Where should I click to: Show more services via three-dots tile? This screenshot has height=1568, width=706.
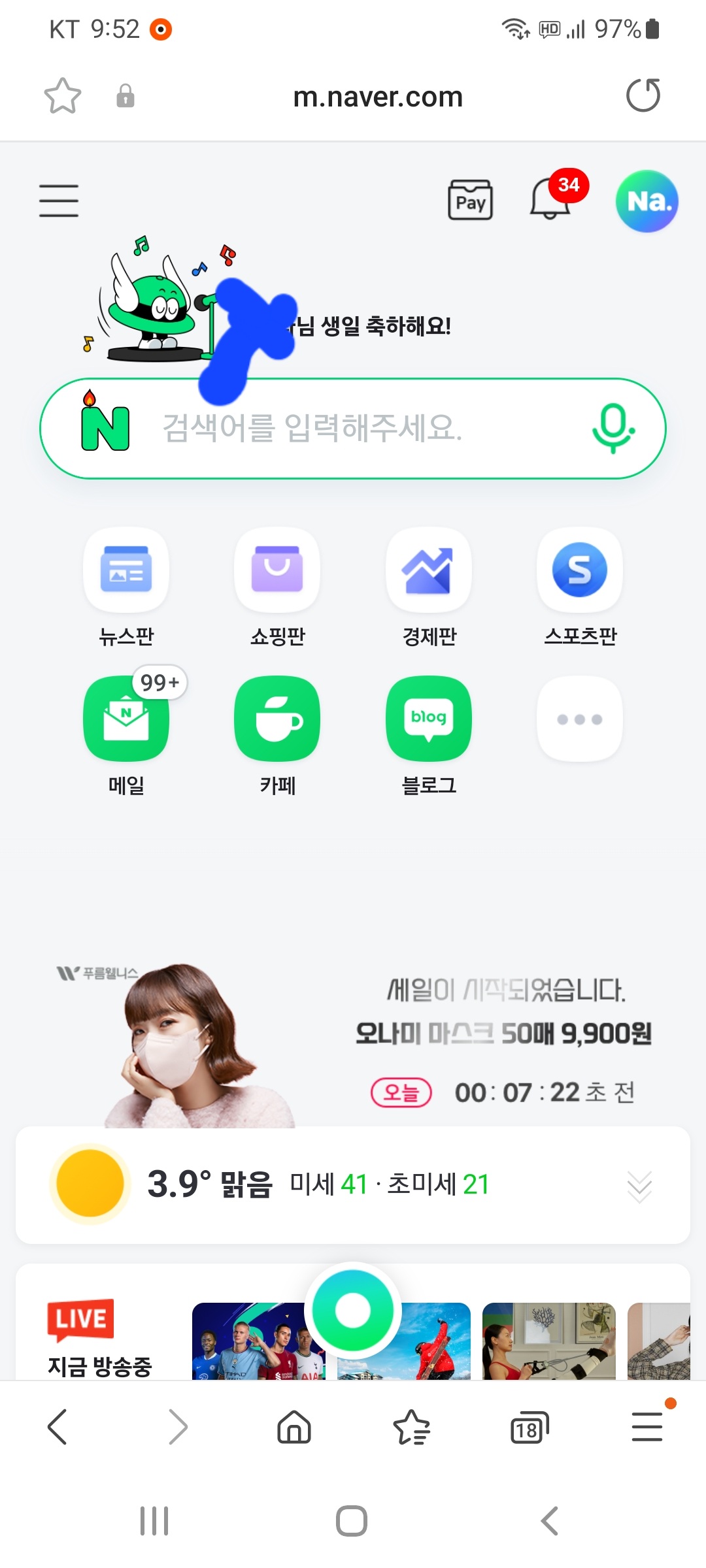click(580, 719)
